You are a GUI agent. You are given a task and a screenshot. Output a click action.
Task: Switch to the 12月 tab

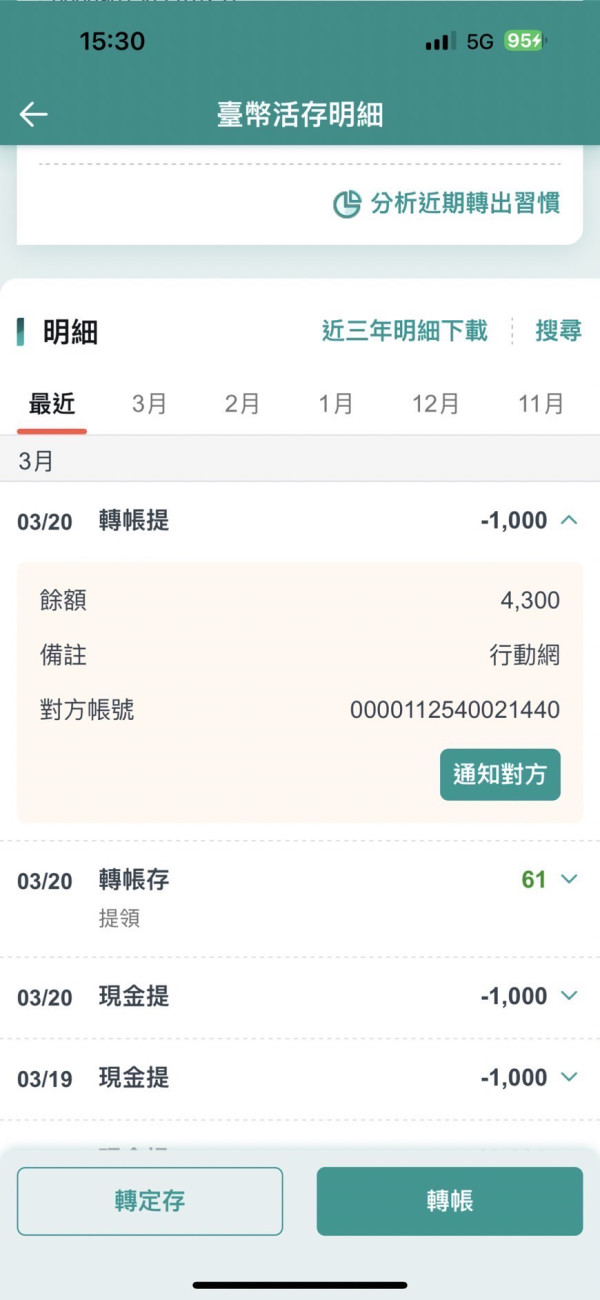click(436, 404)
